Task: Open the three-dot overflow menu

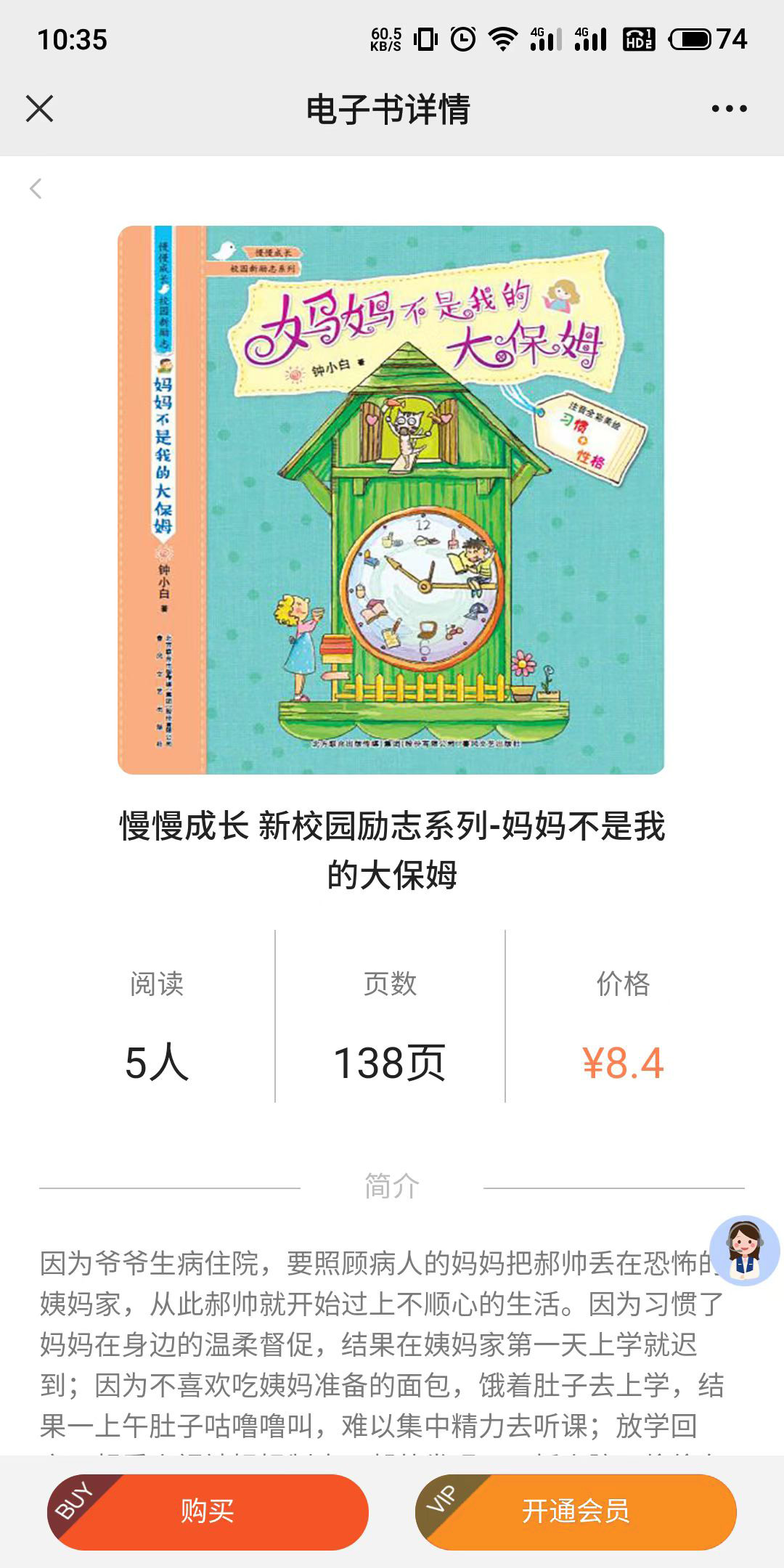Action: tap(729, 109)
